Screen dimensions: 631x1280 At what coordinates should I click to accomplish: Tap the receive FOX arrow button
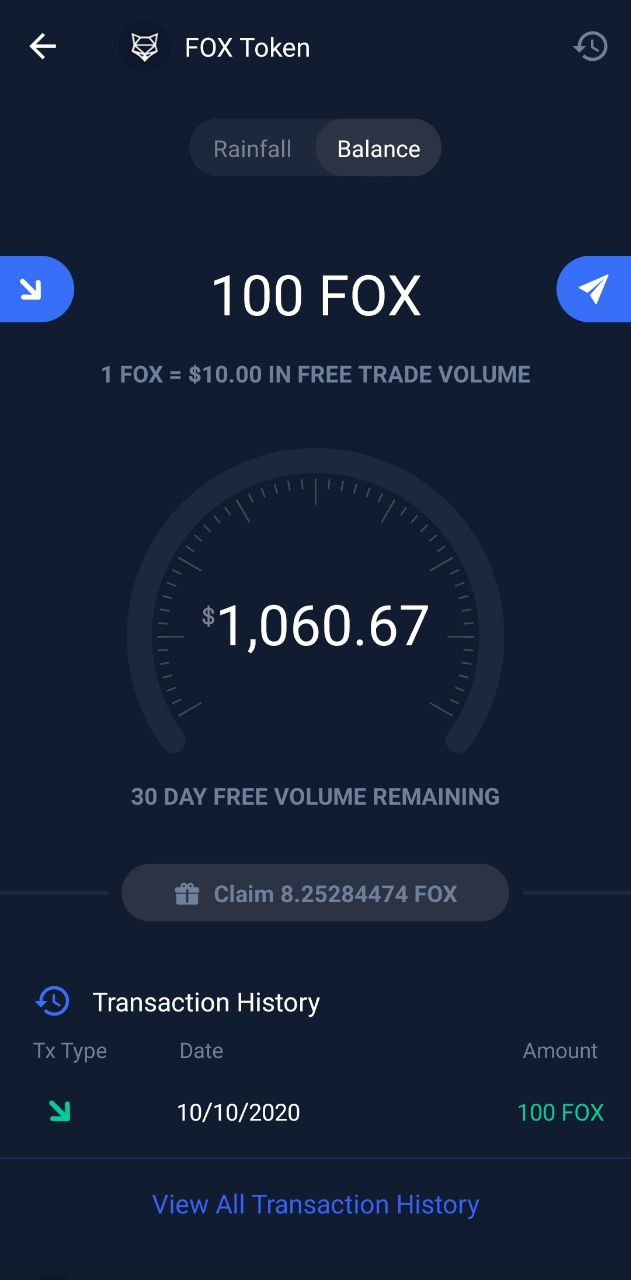[x=34, y=289]
